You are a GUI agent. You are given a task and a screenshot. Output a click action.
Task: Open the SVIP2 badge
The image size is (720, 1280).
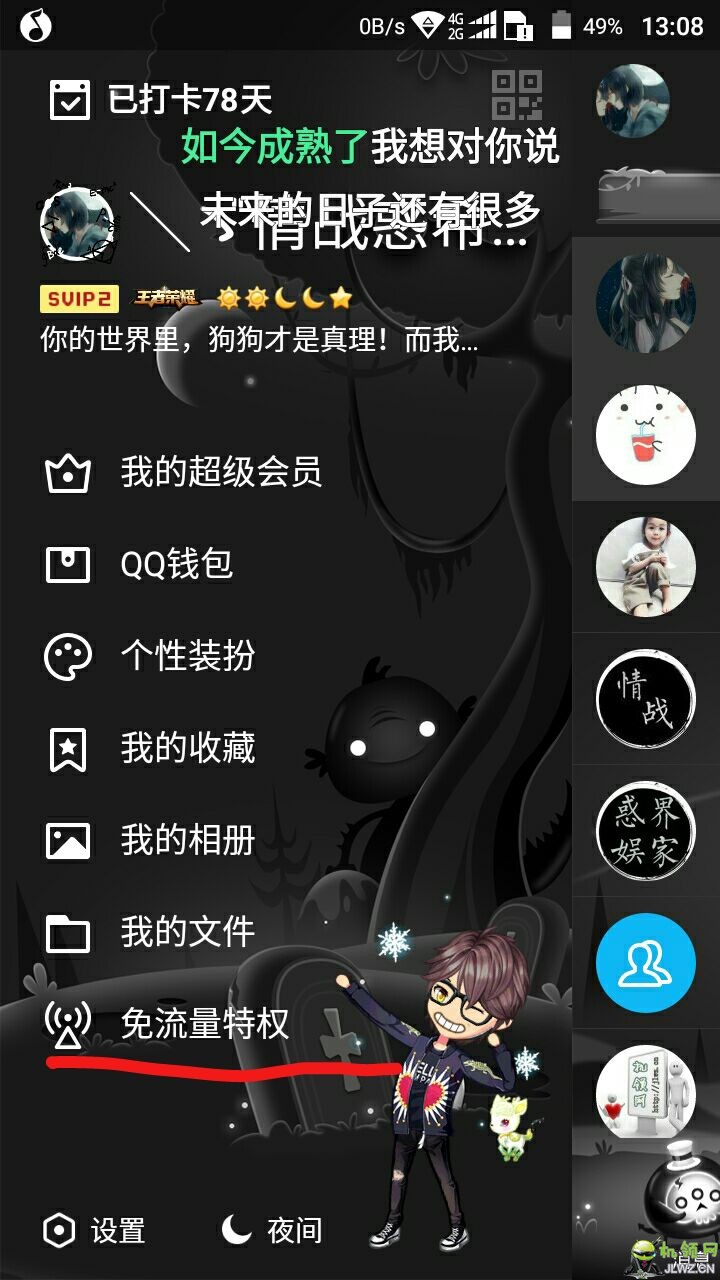click(x=79, y=298)
